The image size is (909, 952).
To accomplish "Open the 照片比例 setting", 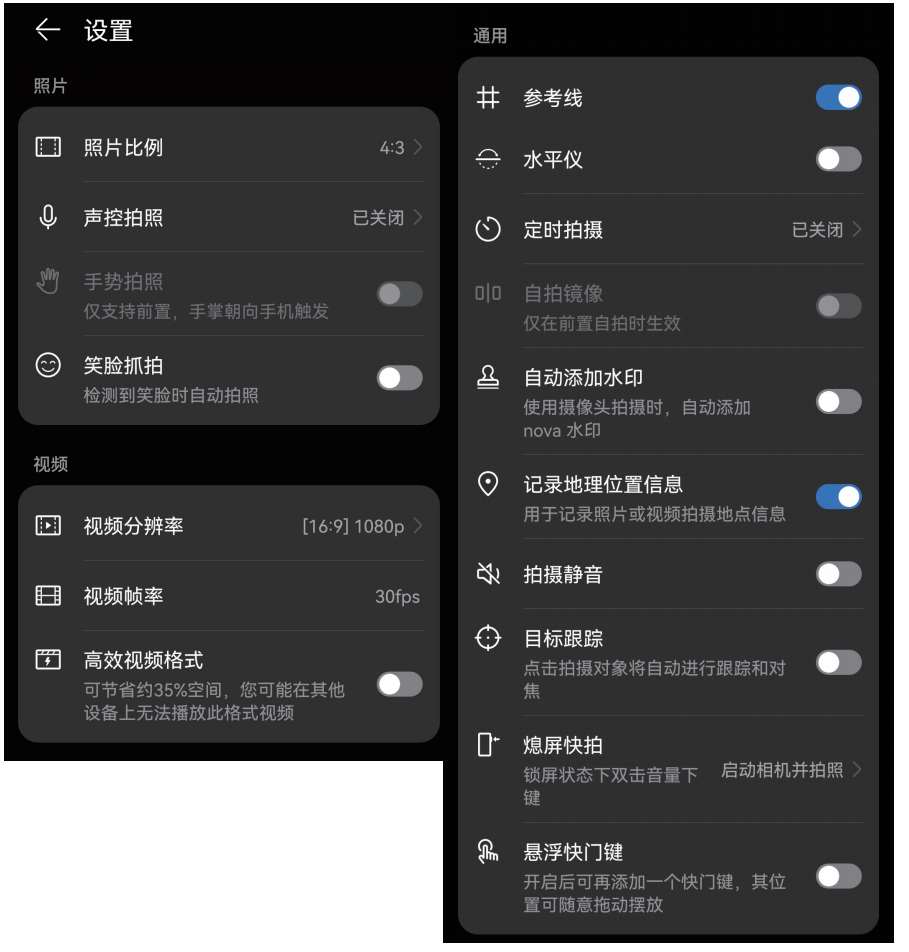I will [228, 148].
